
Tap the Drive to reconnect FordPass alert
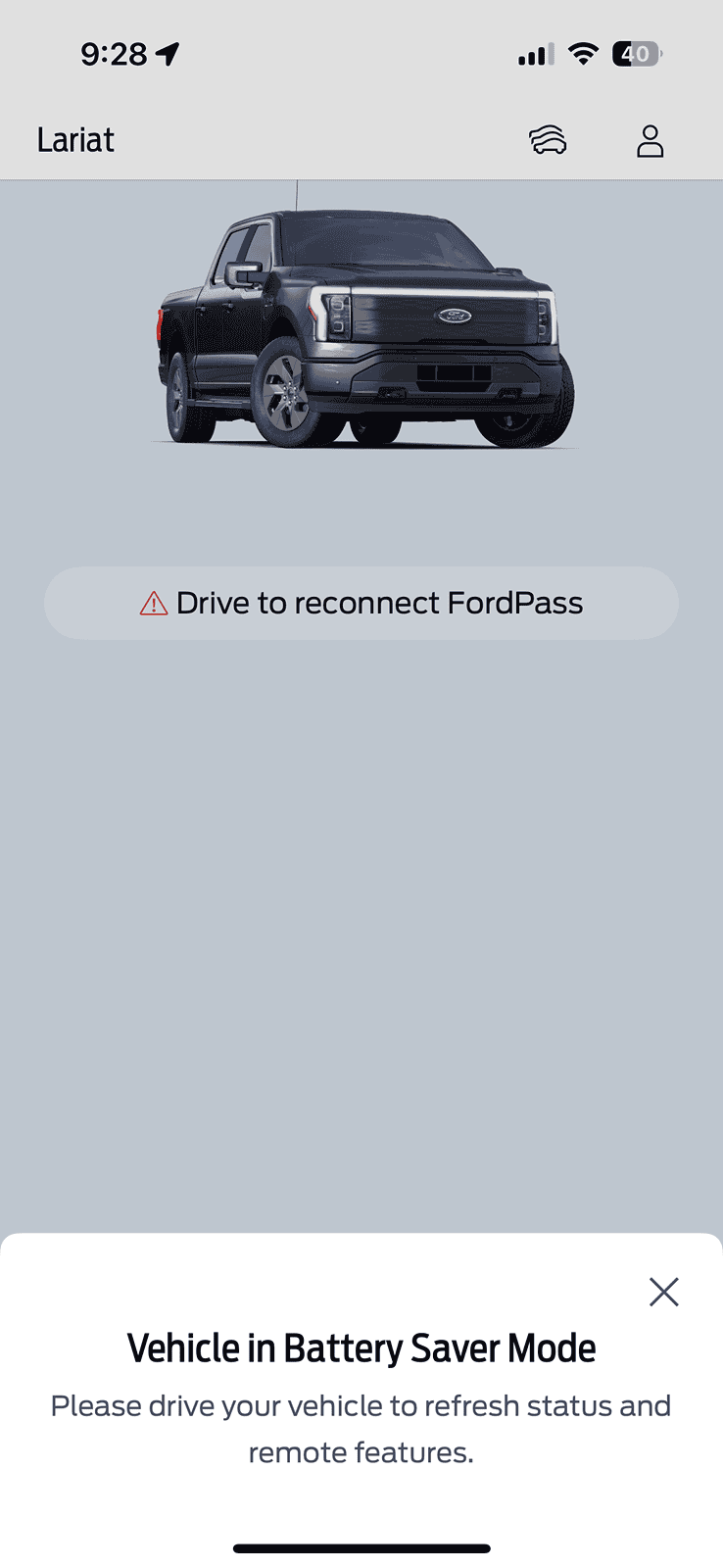point(361,603)
